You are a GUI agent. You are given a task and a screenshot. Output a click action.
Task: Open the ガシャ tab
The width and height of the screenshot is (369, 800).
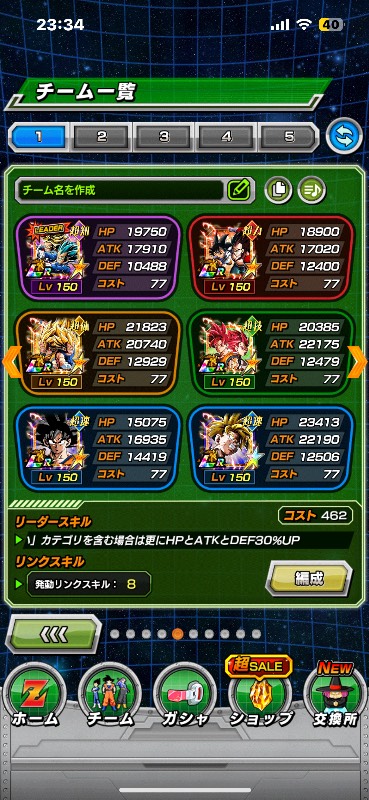click(184, 695)
